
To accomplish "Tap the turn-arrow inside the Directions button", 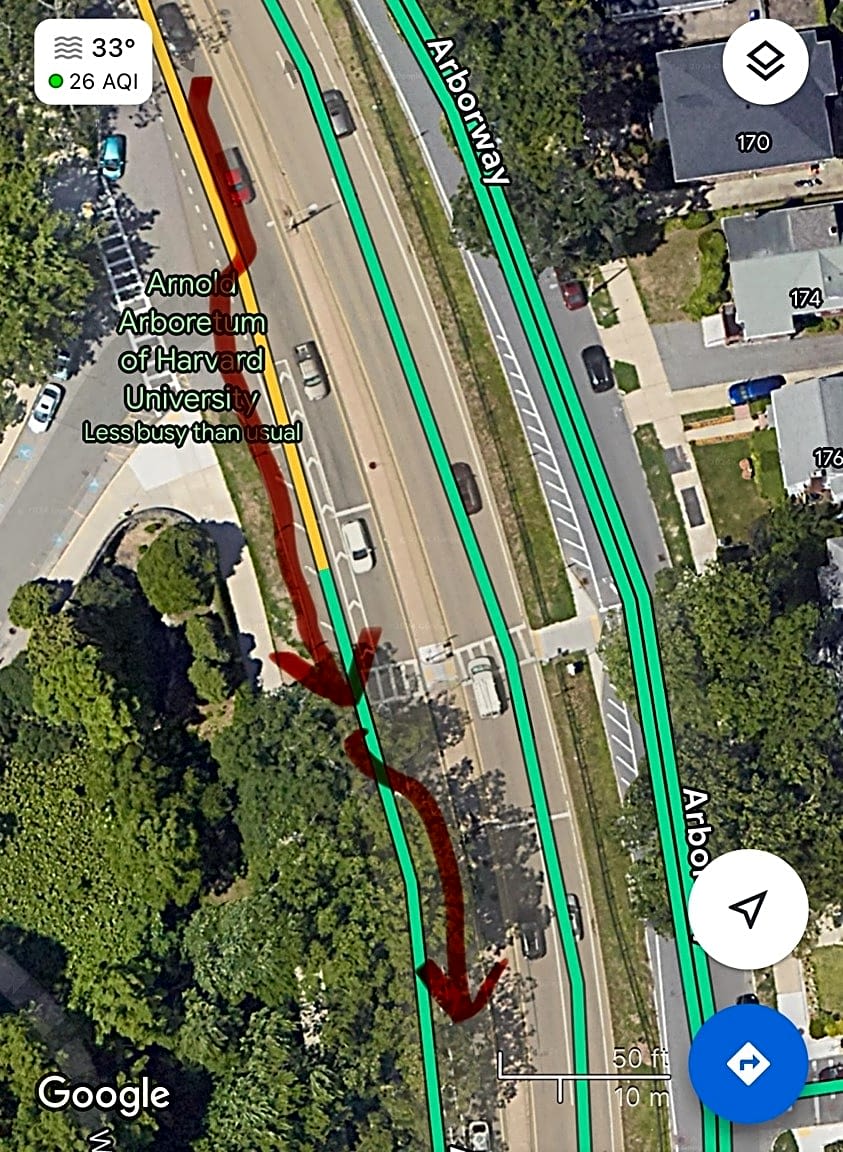I will coord(747,1065).
